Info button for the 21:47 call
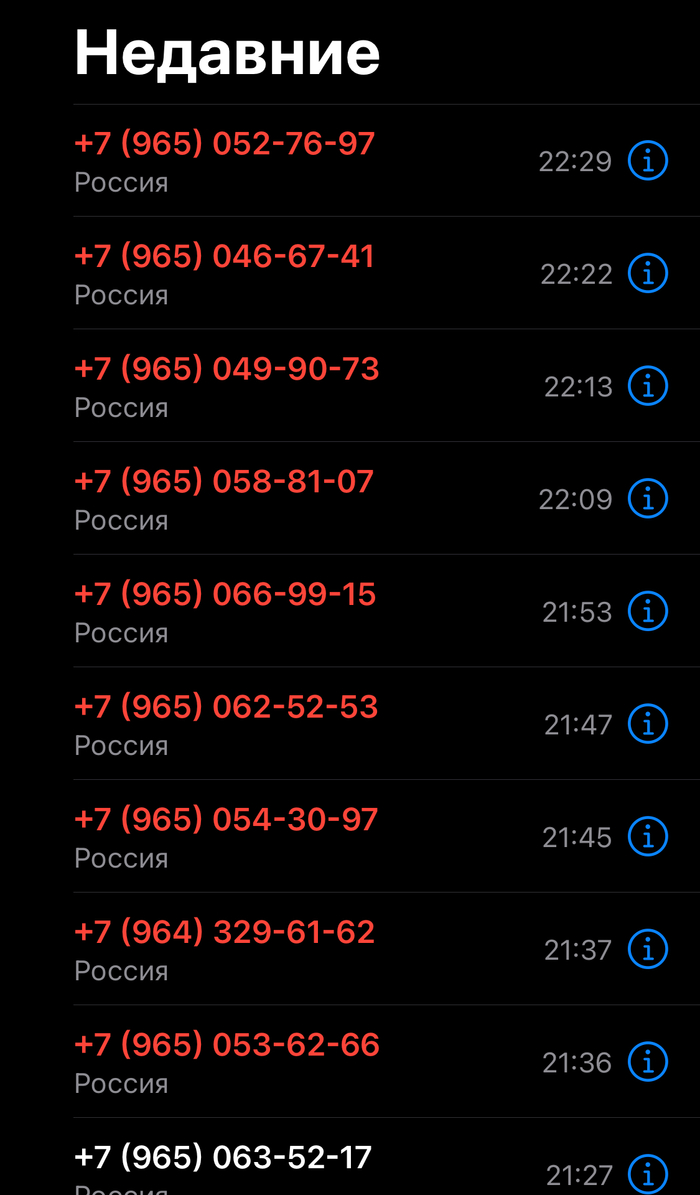 pyautogui.click(x=647, y=724)
